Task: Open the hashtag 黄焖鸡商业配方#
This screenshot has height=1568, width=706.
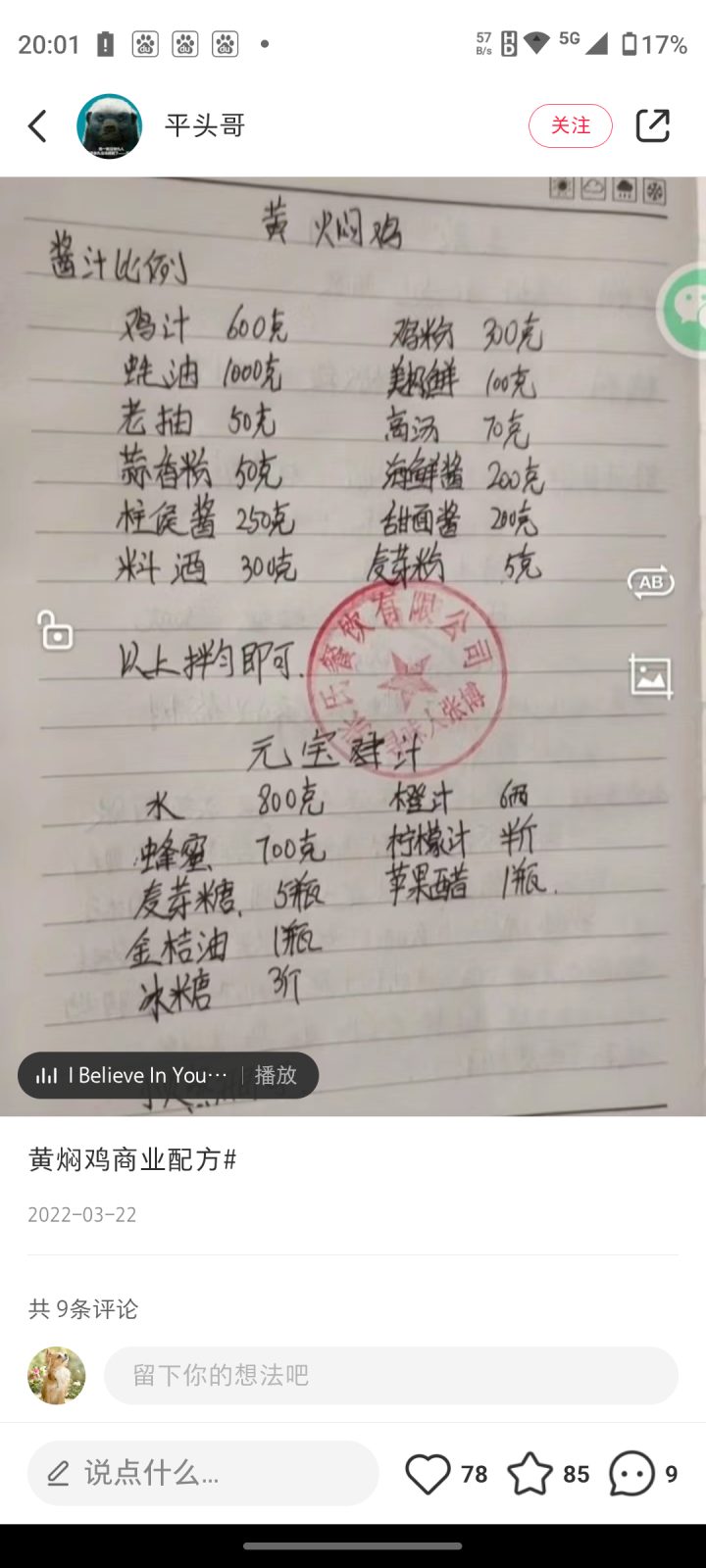Action: [131, 1159]
